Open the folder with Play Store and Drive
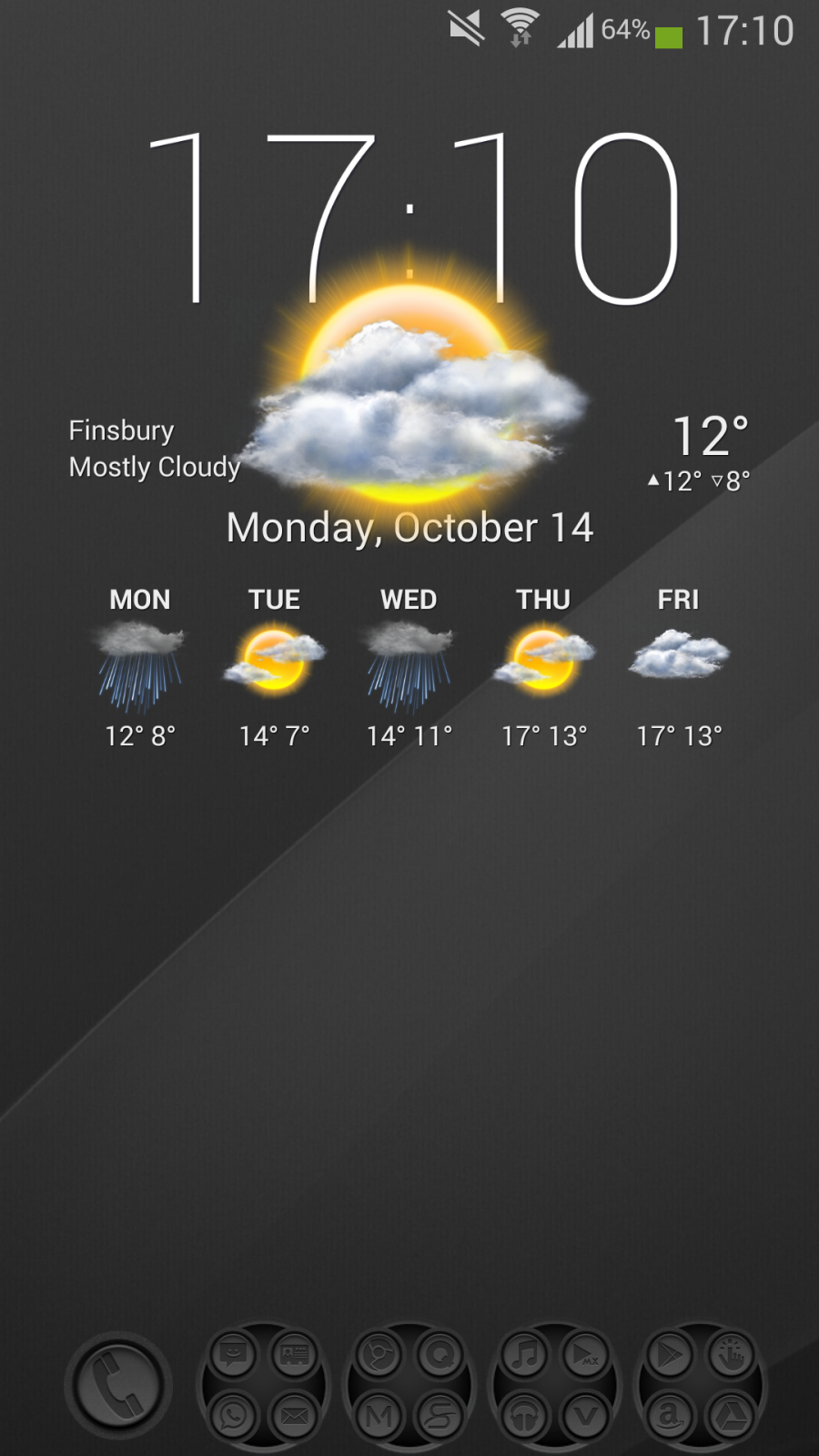The width and height of the screenshot is (819, 1456). pos(701,1386)
